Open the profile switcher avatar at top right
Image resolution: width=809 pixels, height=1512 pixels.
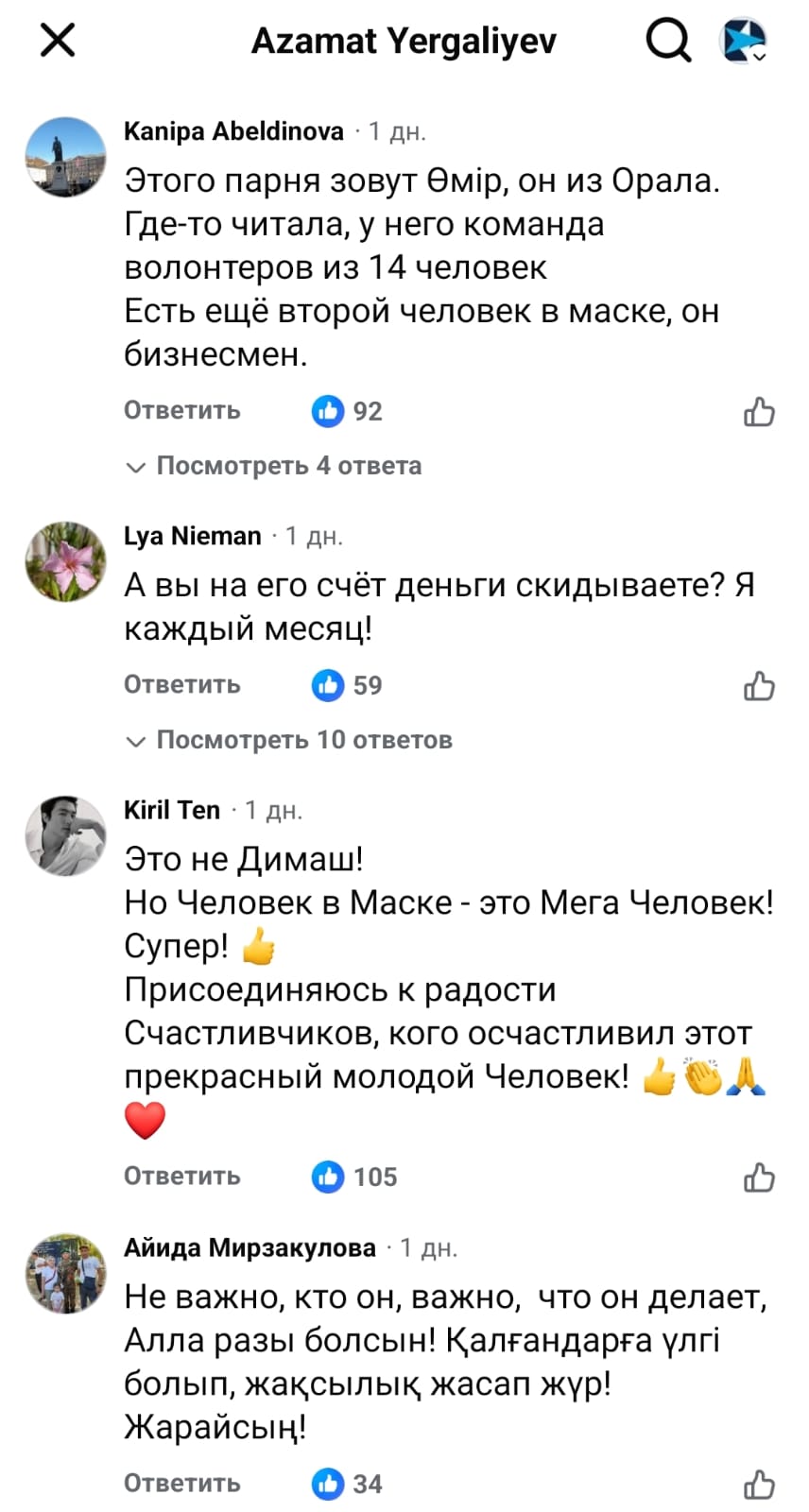(x=744, y=41)
